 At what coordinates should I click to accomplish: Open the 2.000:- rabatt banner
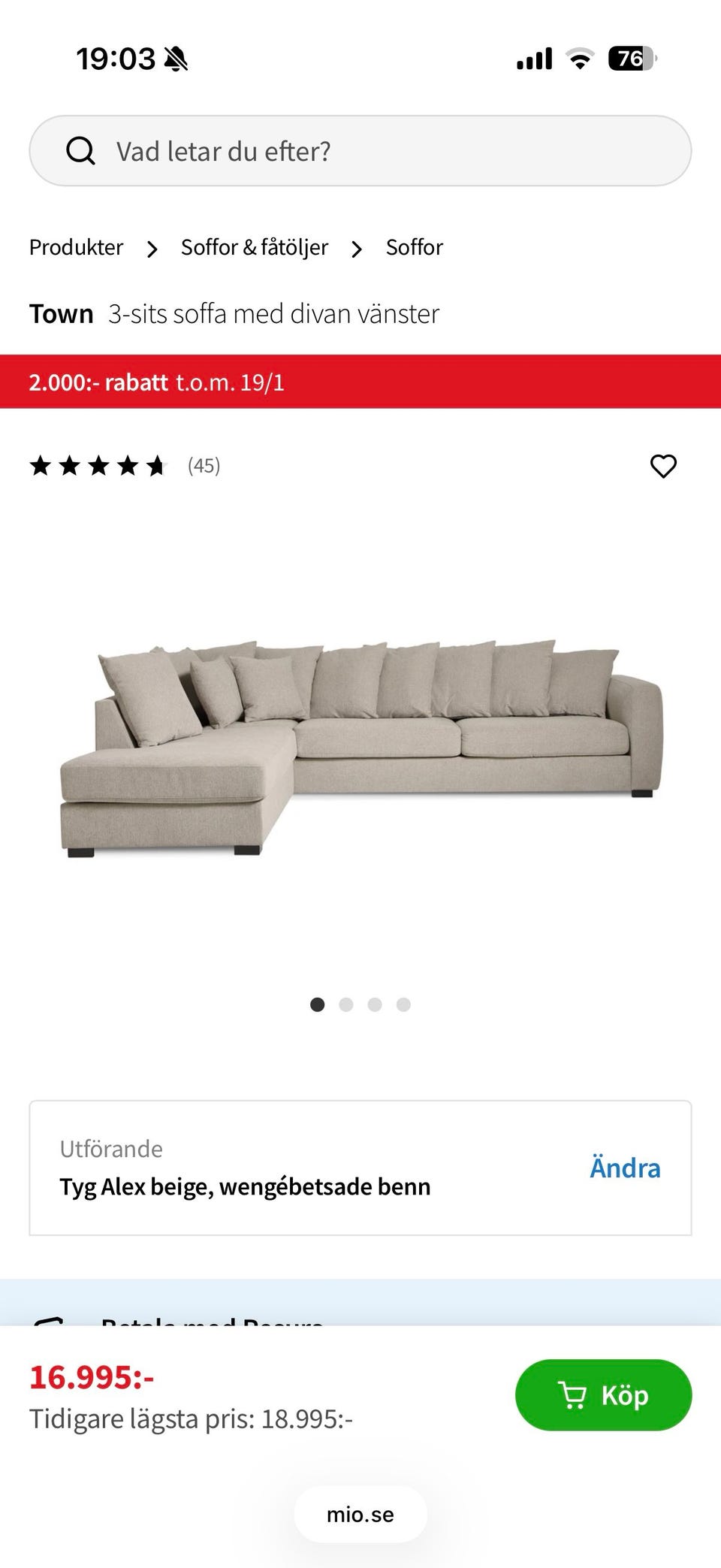360,382
